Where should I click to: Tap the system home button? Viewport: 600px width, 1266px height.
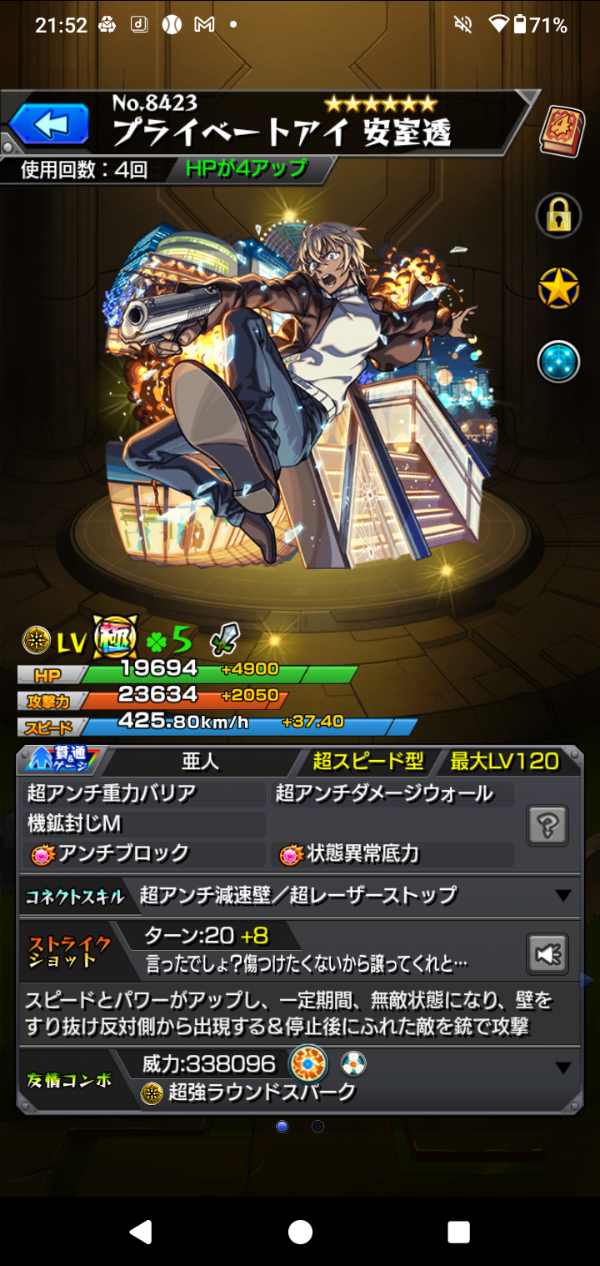300,1231
